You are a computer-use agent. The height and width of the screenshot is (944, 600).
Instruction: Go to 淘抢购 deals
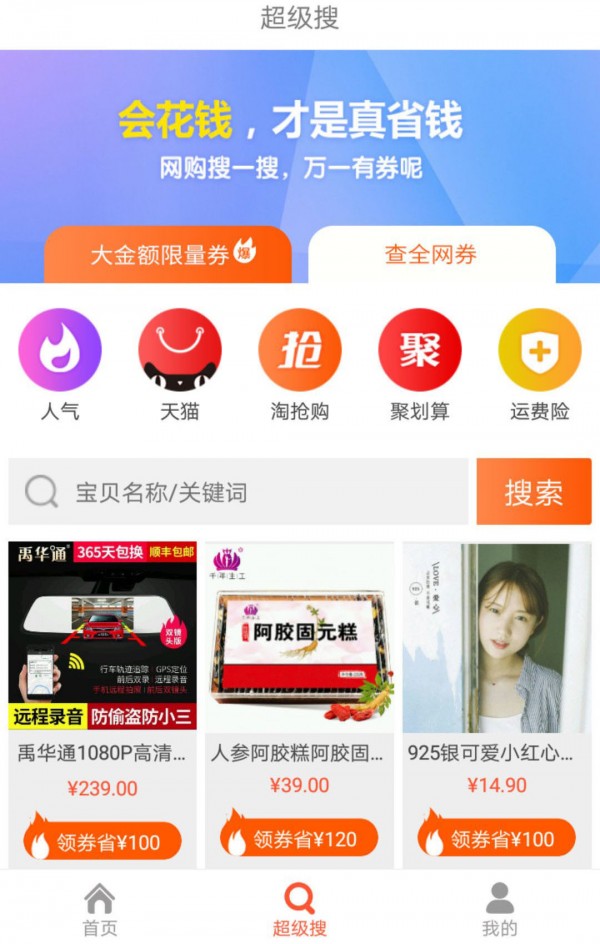(300, 364)
